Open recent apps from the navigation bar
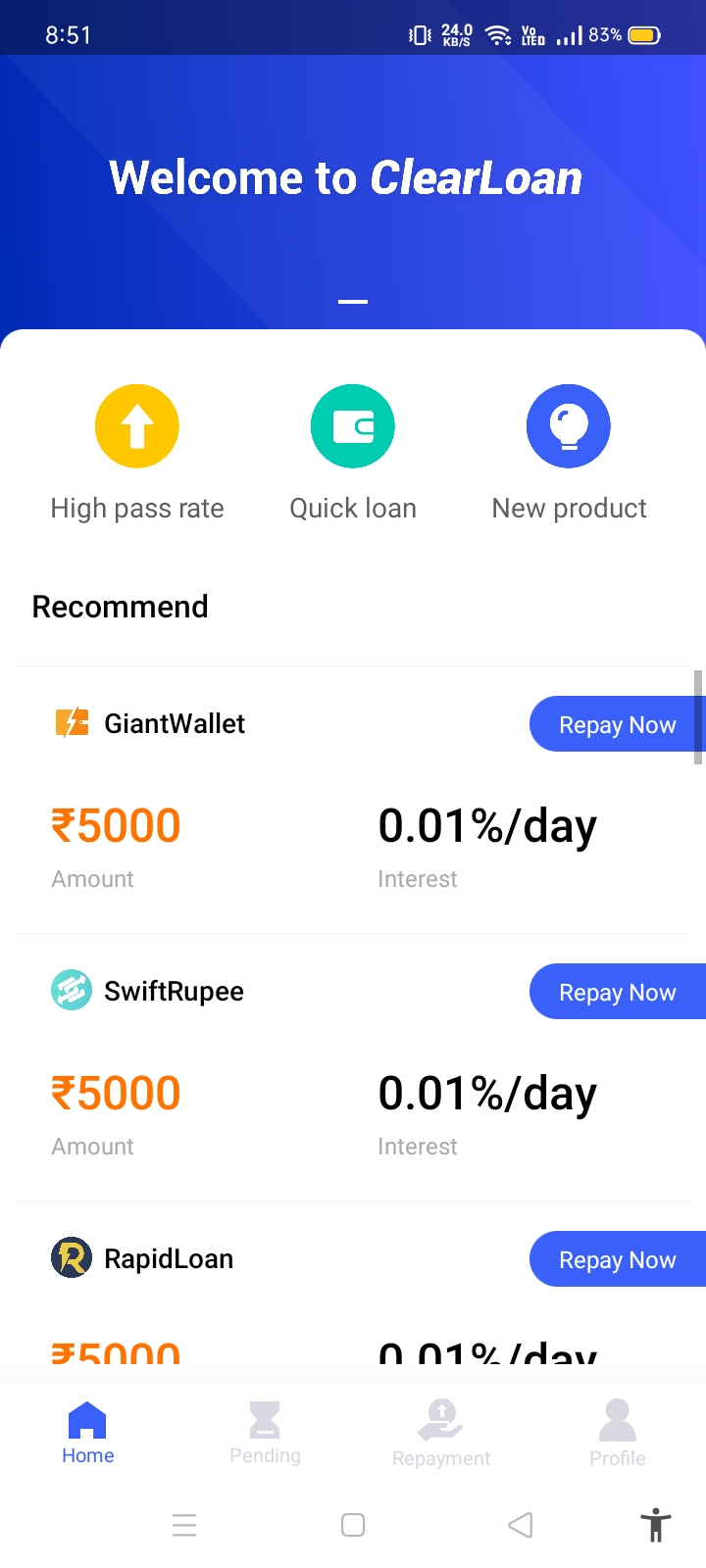The height and width of the screenshot is (1568, 706). [x=184, y=1525]
